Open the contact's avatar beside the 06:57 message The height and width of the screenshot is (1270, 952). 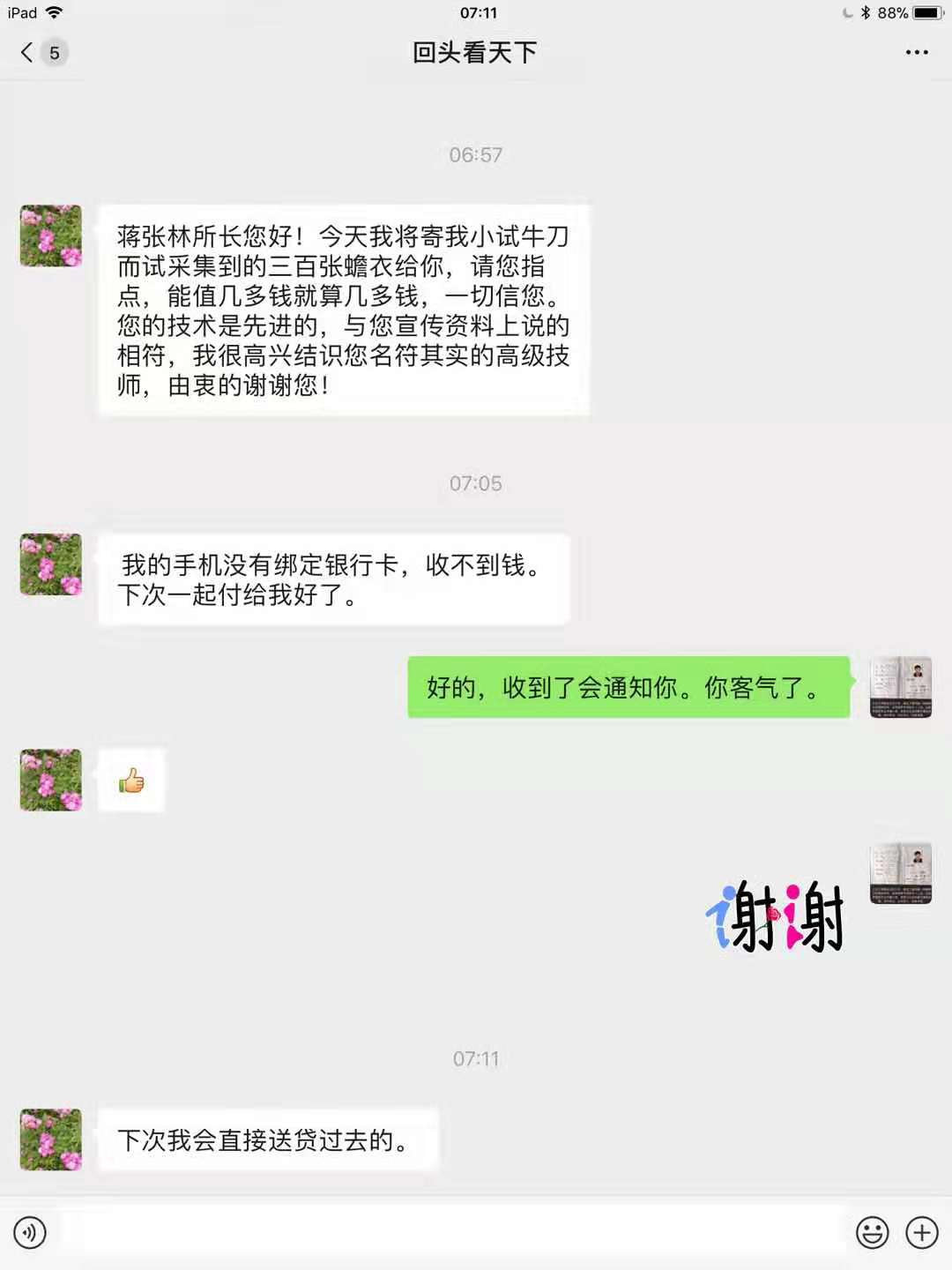click(x=51, y=236)
